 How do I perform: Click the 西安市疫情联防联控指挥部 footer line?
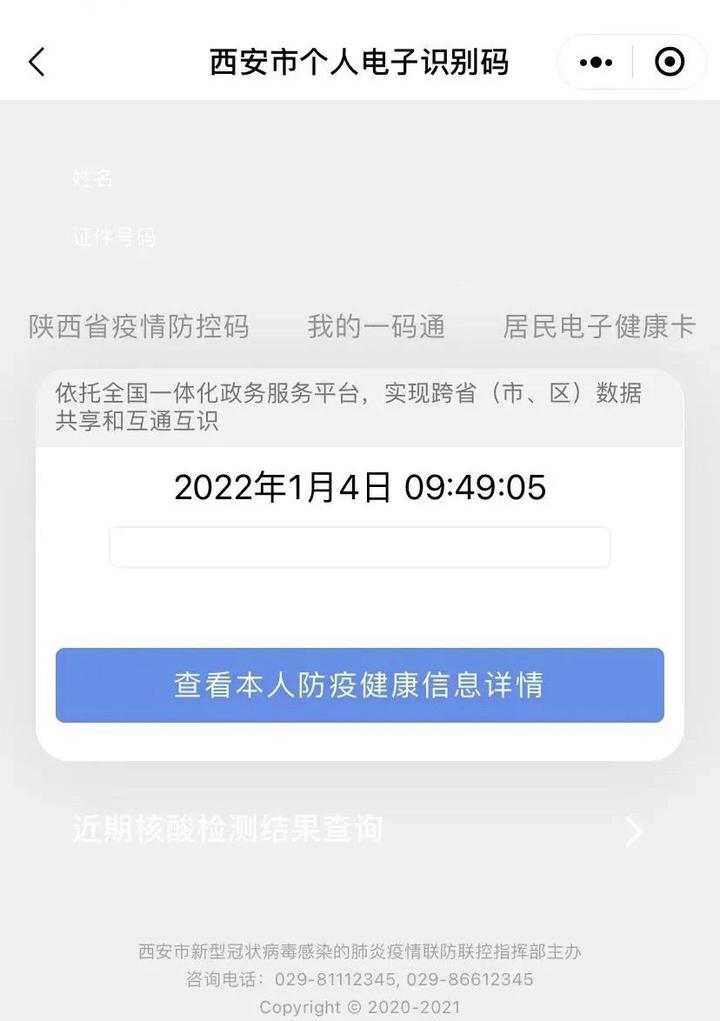tap(360, 951)
